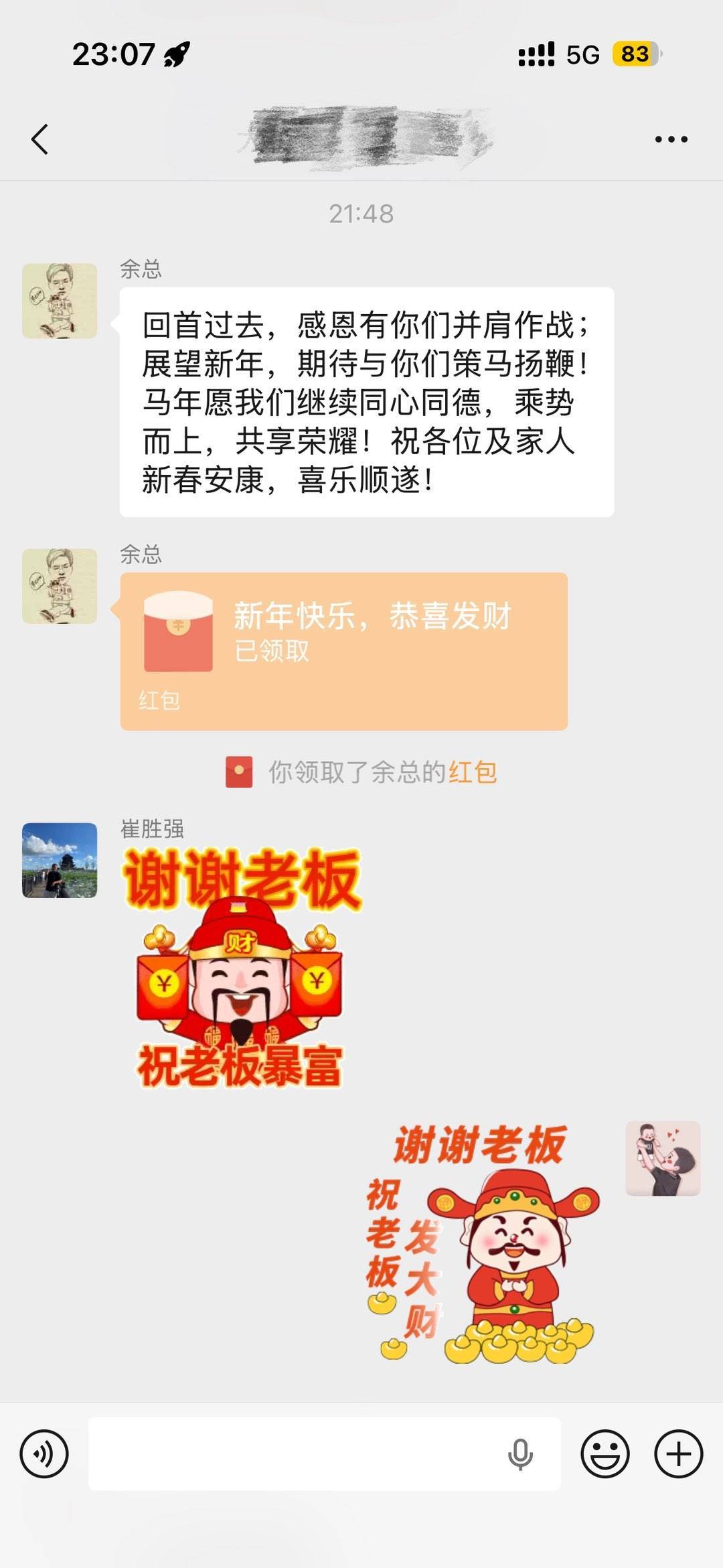Image resolution: width=723 pixels, height=1568 pixels.
Task: Tap the microphone icon in the input box
Action: pos(520,1454)
